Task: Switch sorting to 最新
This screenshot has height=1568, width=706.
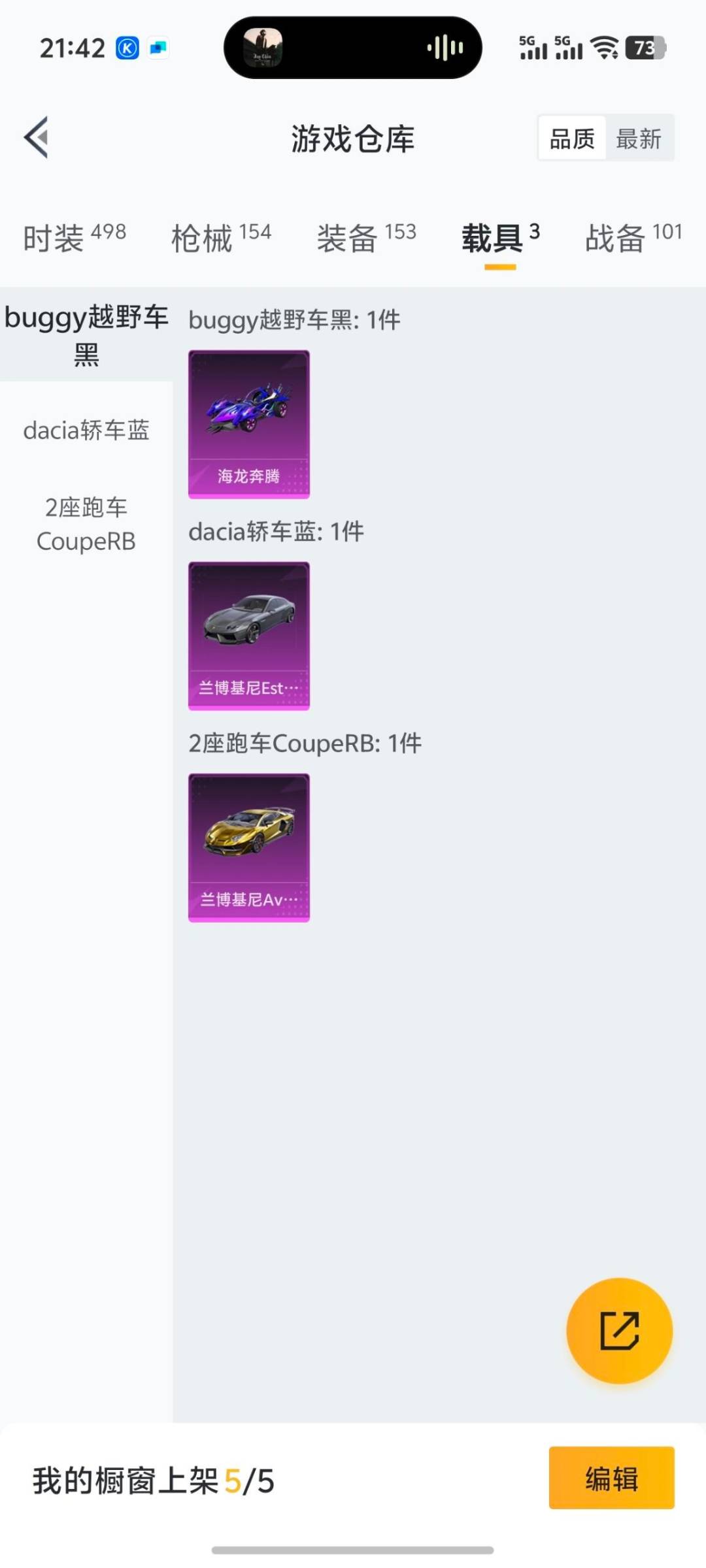Action: (640, 138)
